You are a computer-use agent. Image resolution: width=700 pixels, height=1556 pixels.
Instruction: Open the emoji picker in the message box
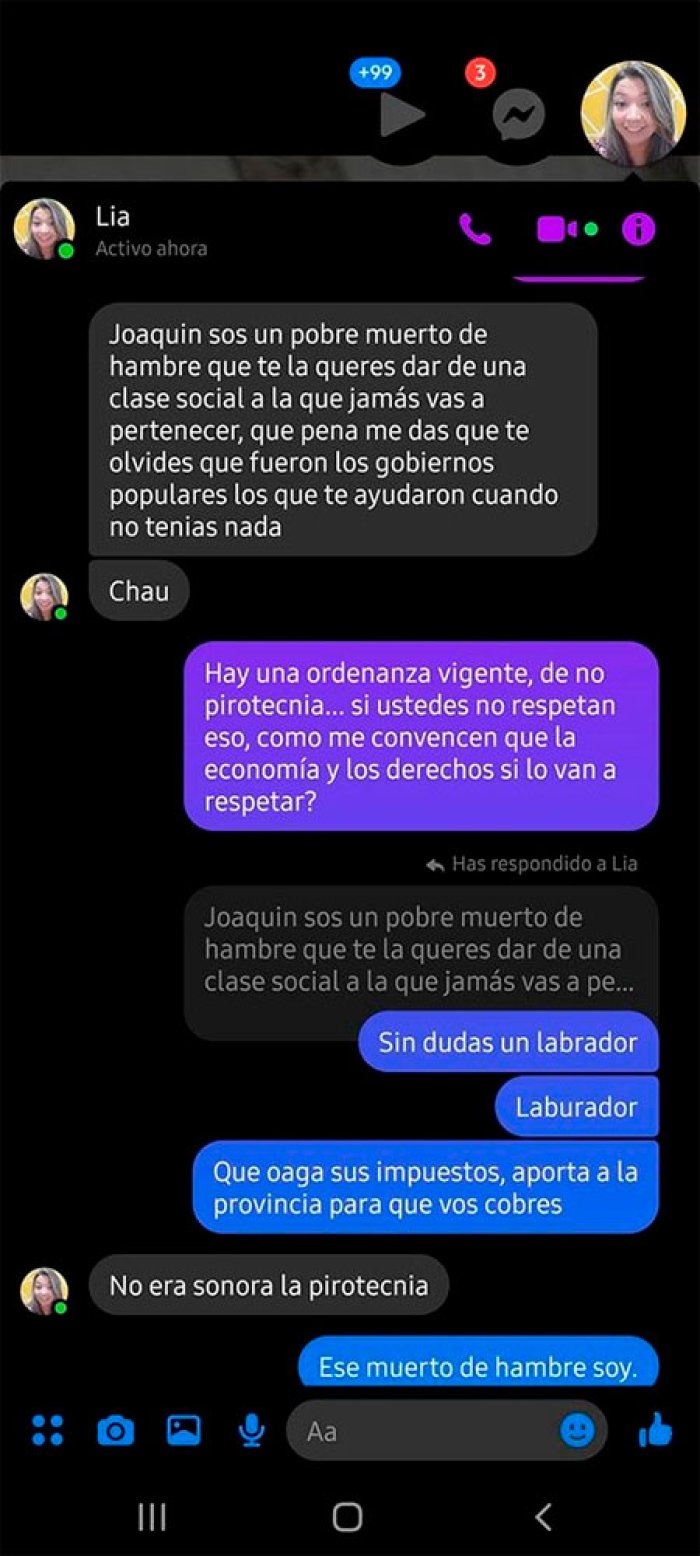click(x=577, y=1431)
